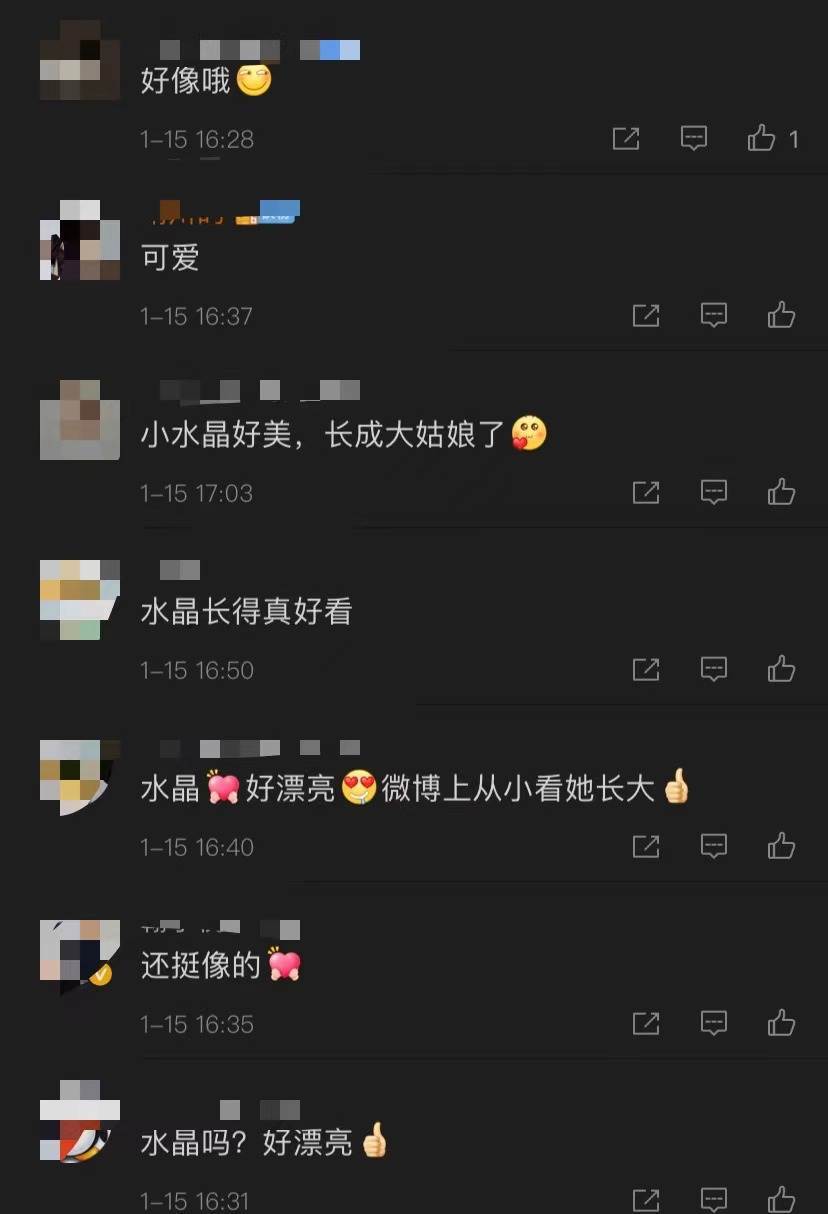Open avatar of the '可爱' commenter
Screen dimensions: 828x1214
(79, 240)
